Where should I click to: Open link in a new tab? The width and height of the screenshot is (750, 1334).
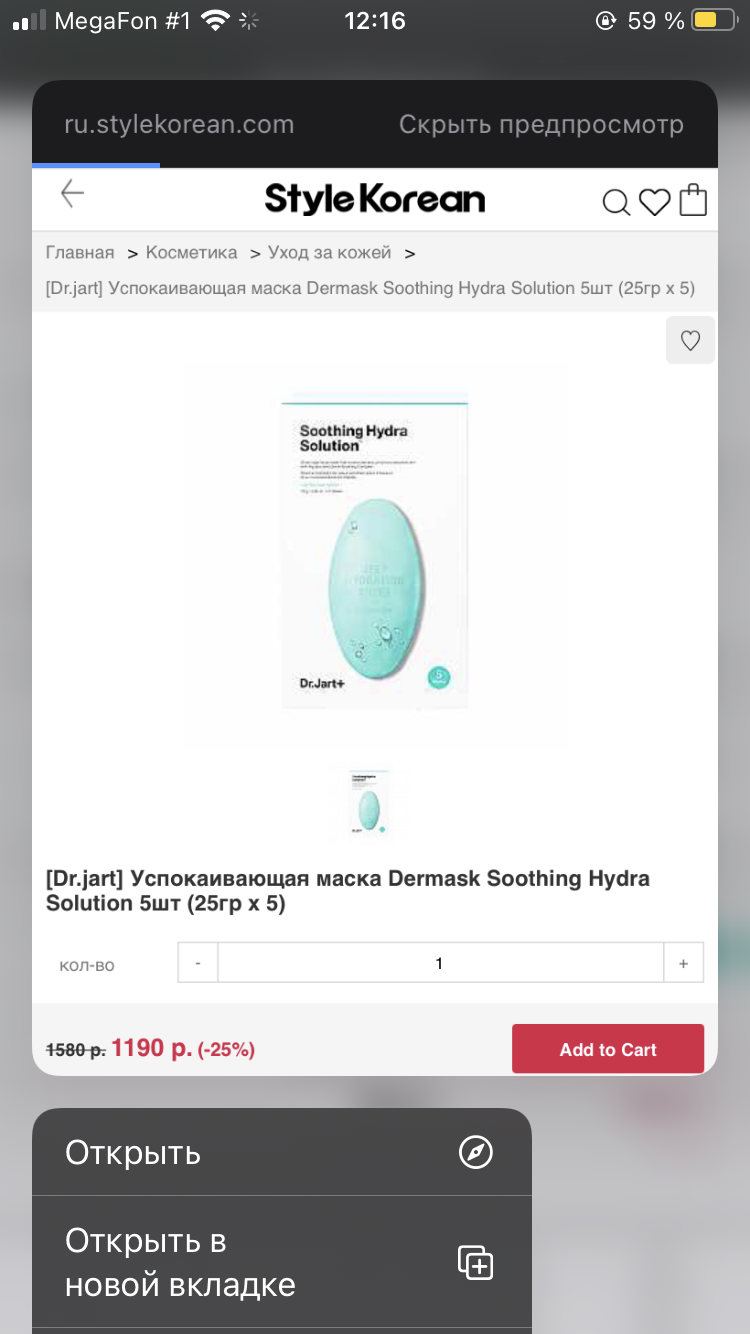tap(281, 1262)
